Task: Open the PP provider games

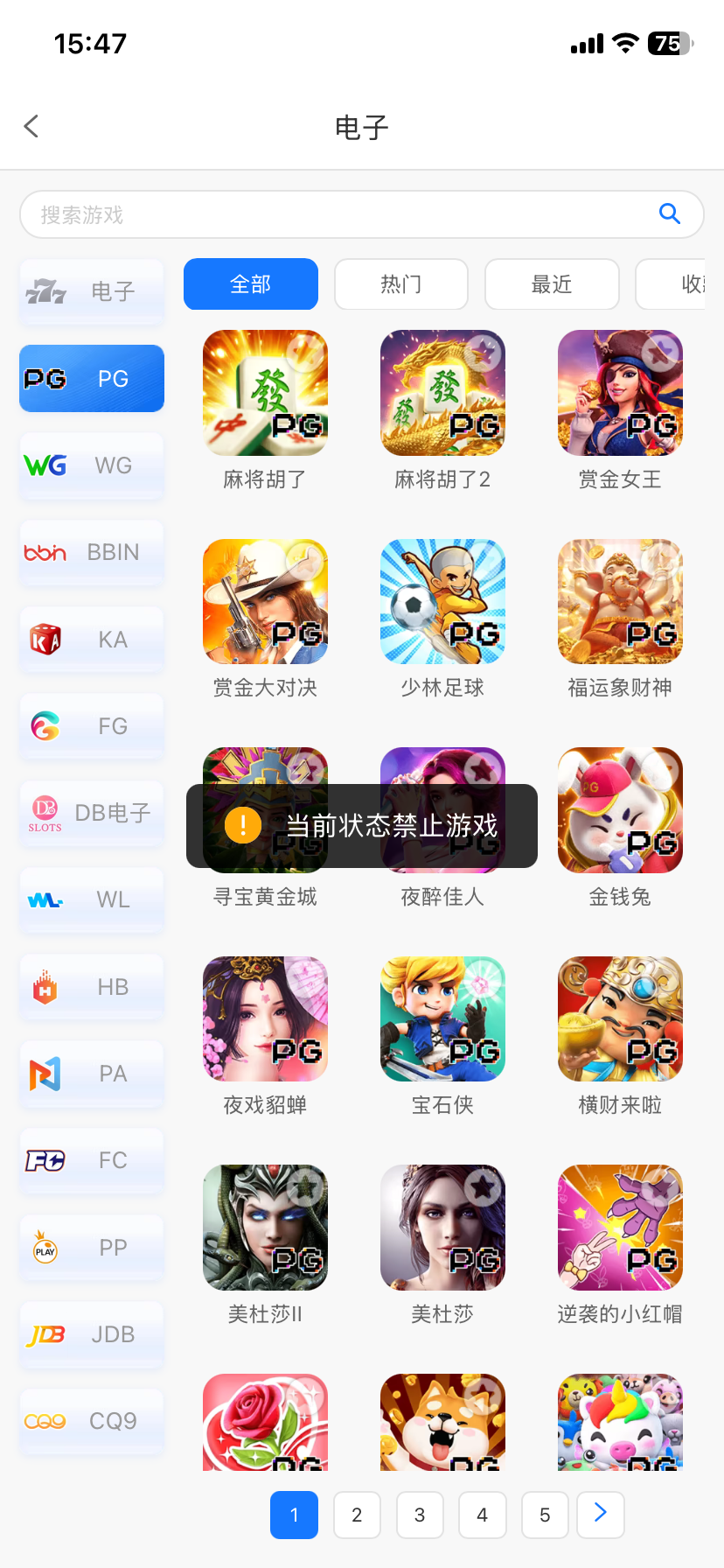Action: (x=91, y=1247)
